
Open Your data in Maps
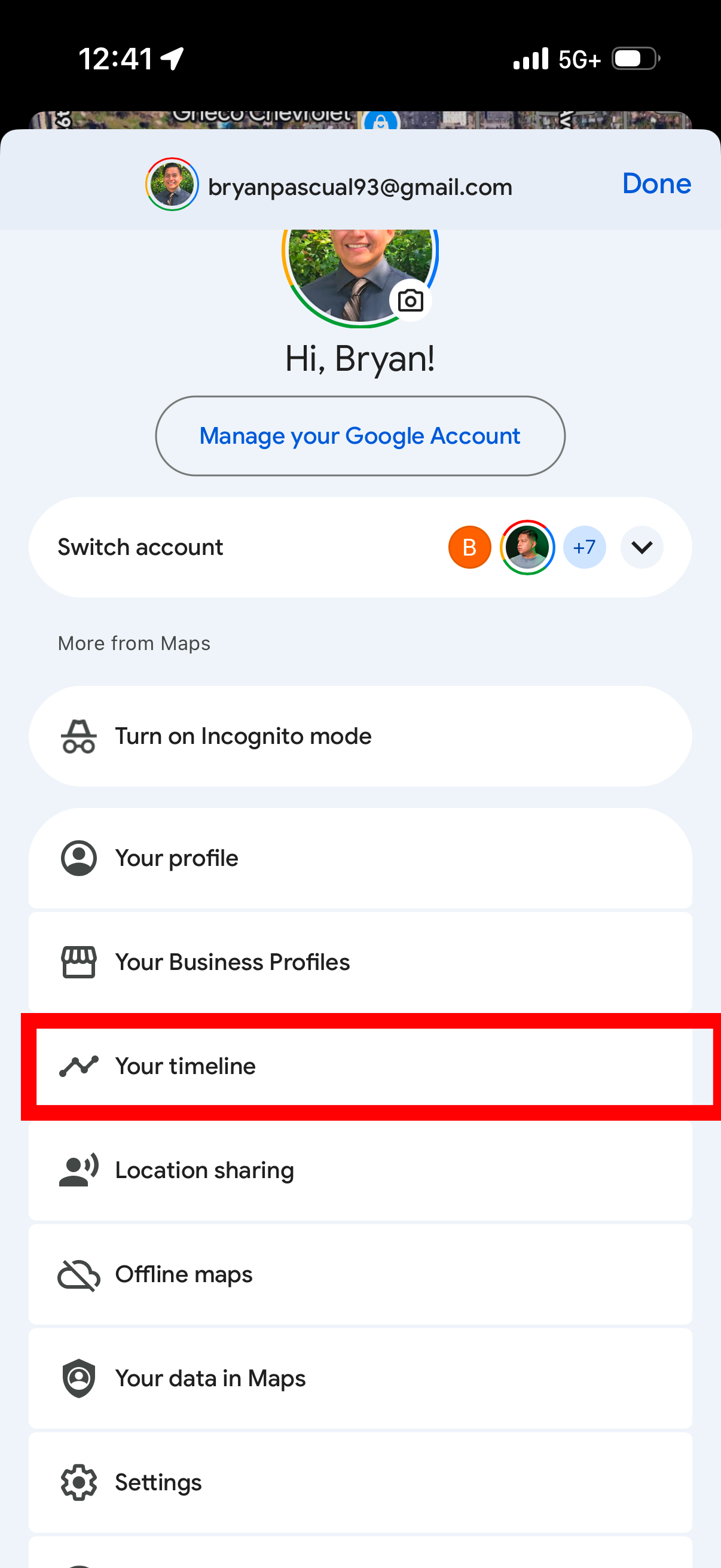coord(360,1378)
